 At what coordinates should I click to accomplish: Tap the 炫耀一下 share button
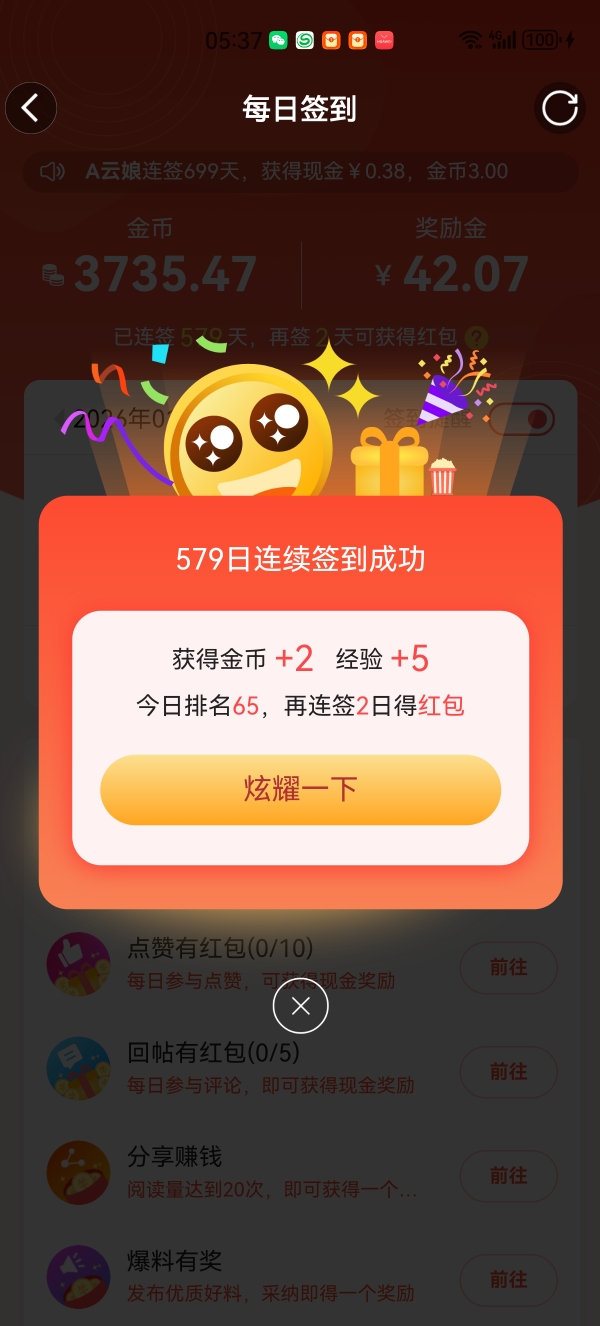tap(300, 789)
